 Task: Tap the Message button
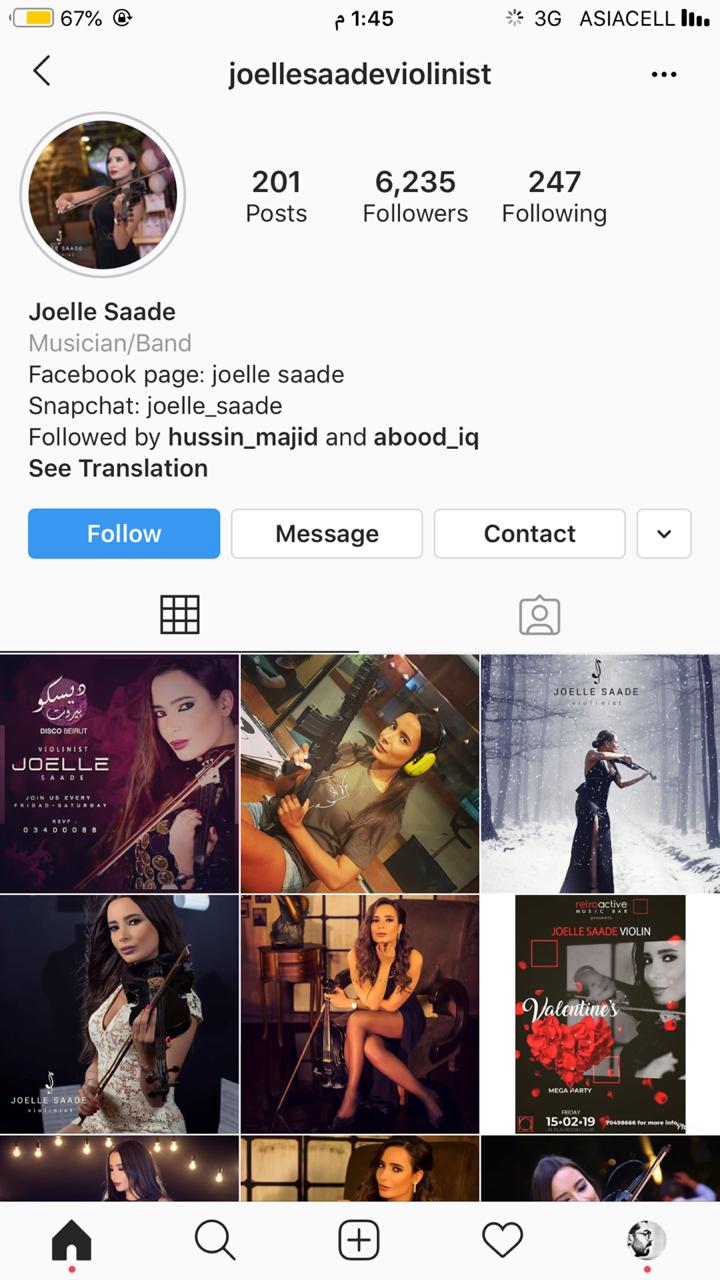tap(327, 533)
